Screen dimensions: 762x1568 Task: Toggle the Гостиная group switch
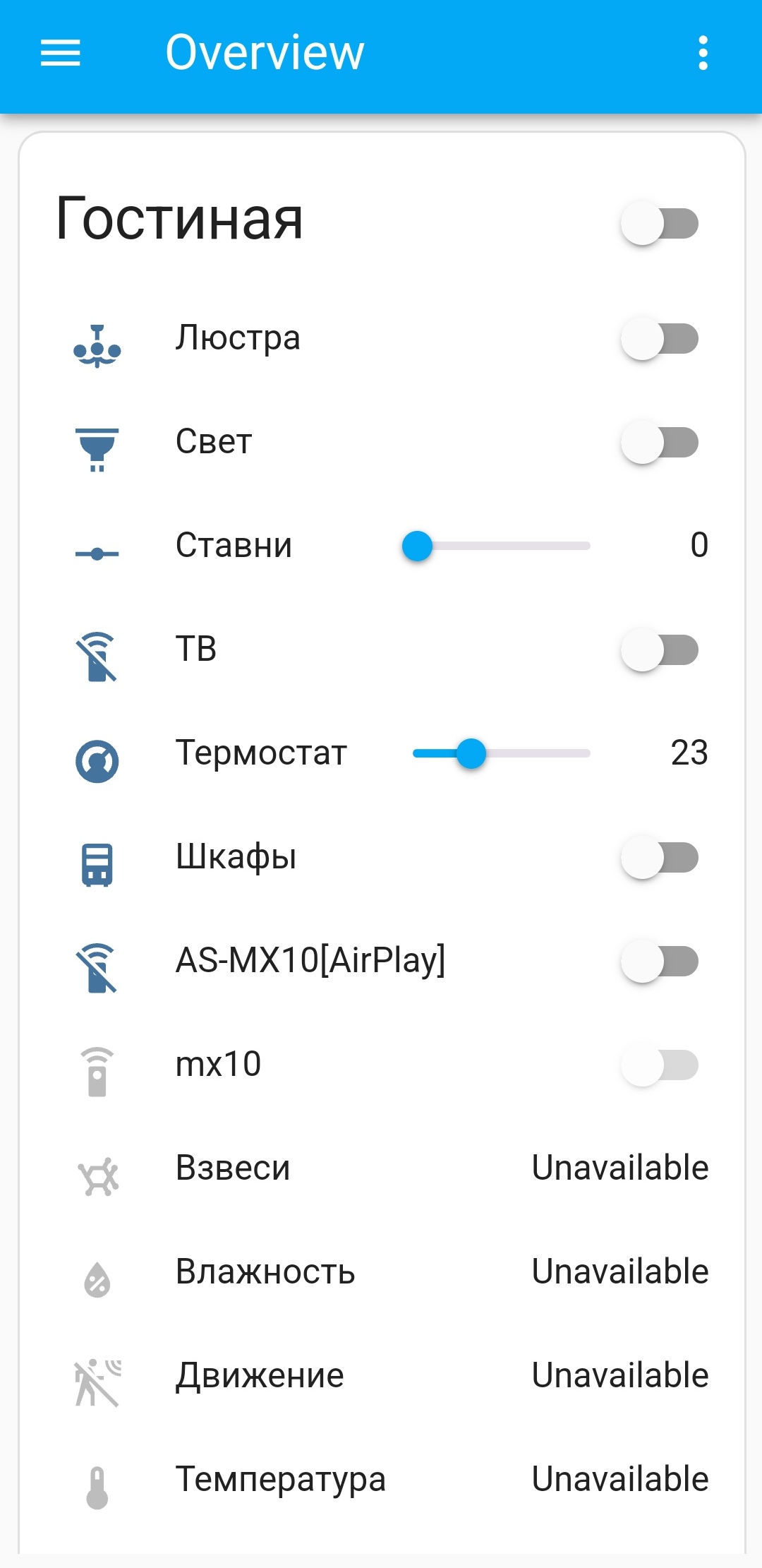click(x=660, y=223)
